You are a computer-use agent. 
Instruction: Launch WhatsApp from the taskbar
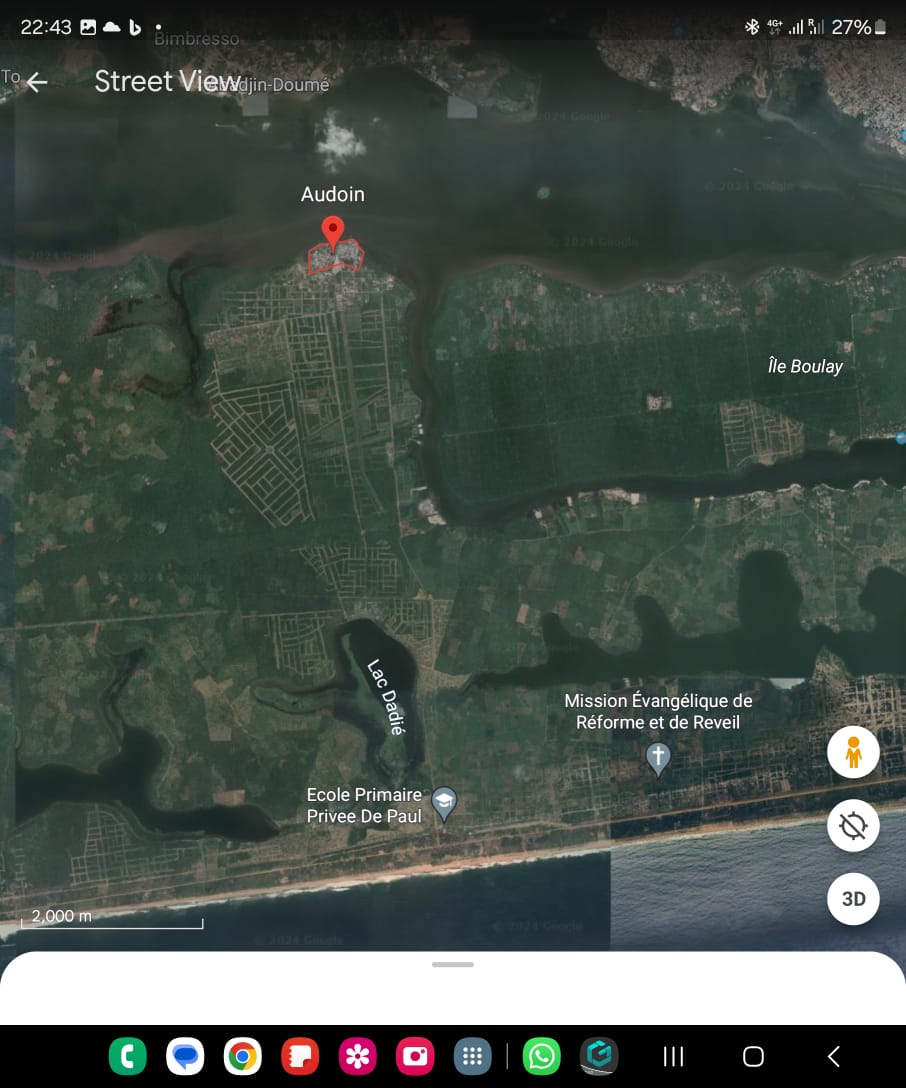tap(542, 1056)
